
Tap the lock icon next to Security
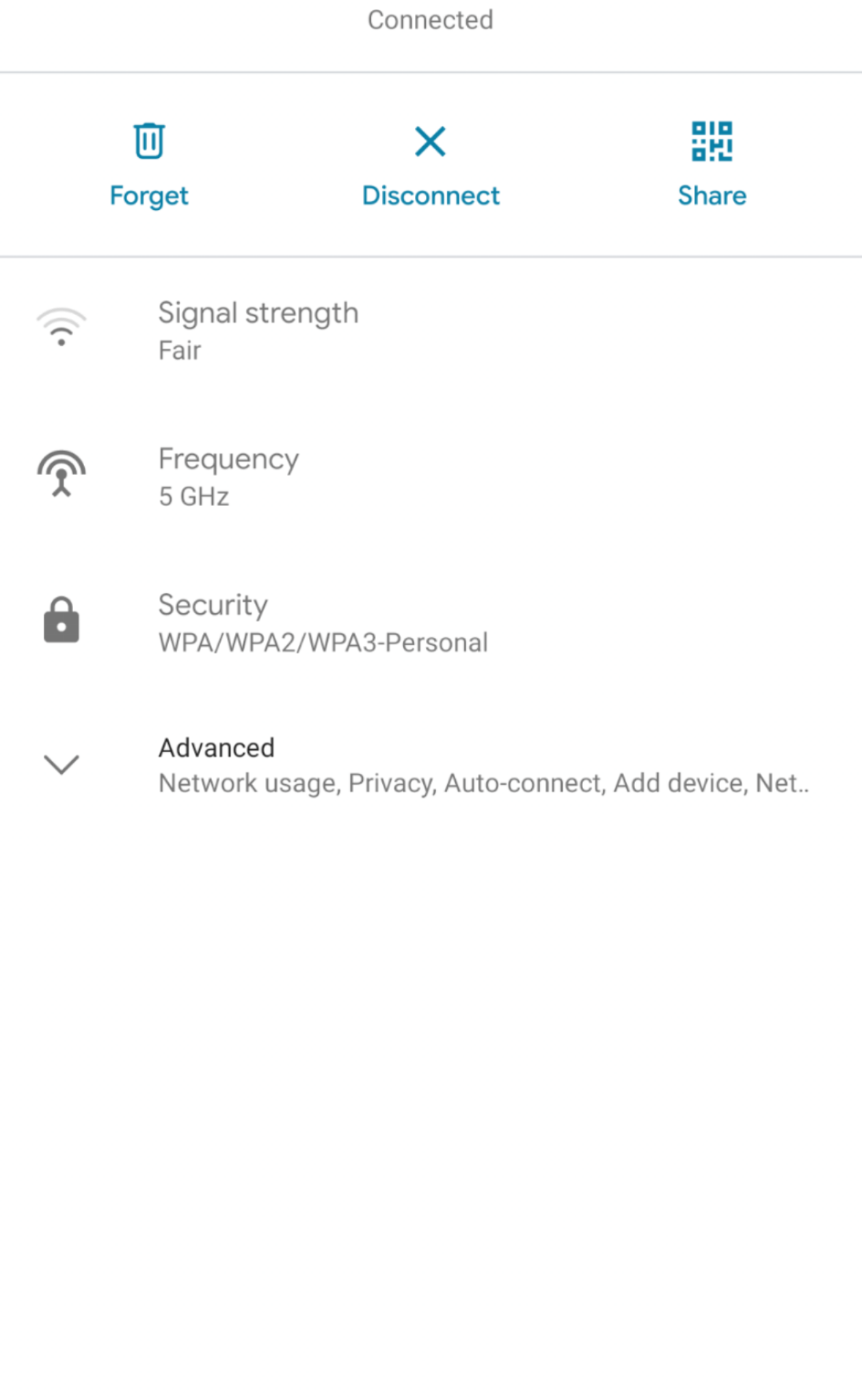(62, 621)
